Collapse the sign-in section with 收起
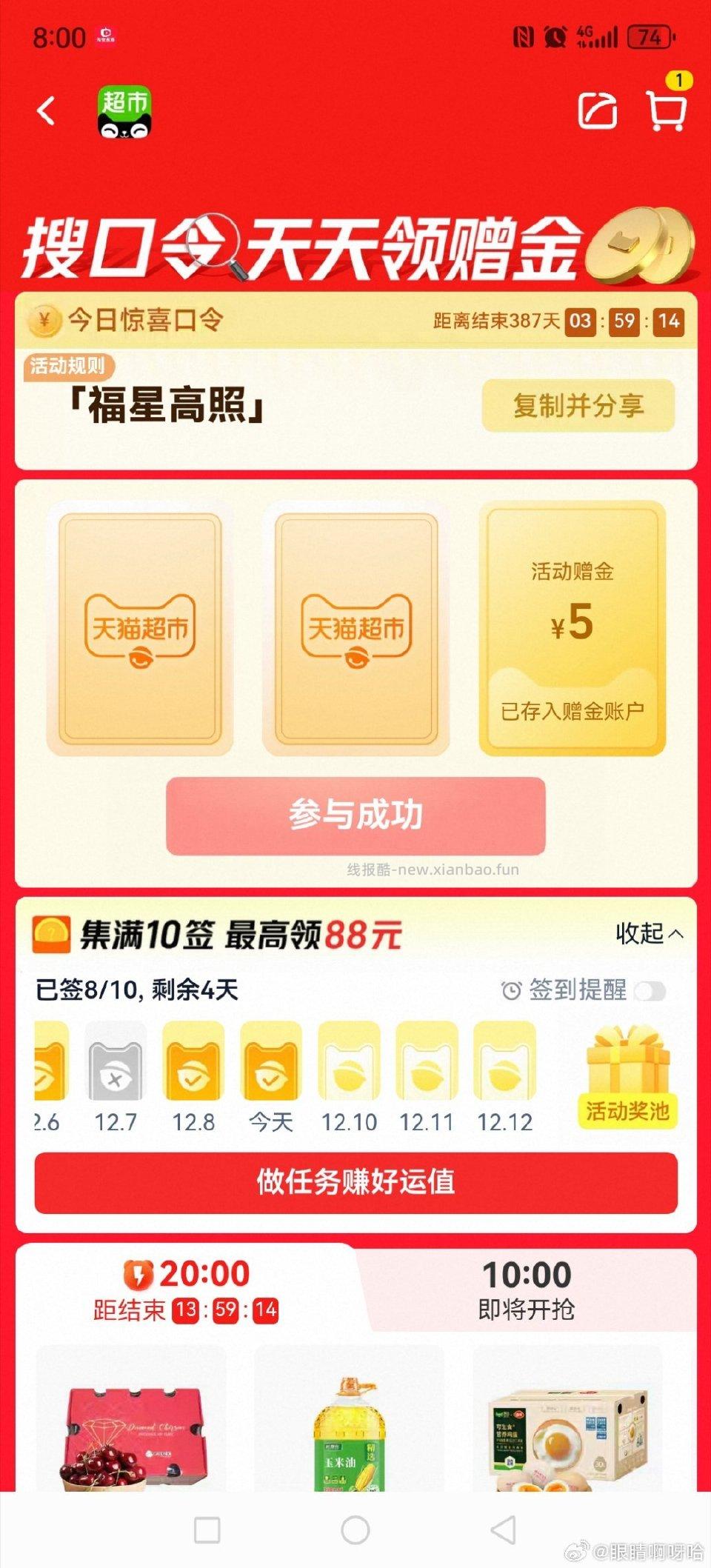 649,933
